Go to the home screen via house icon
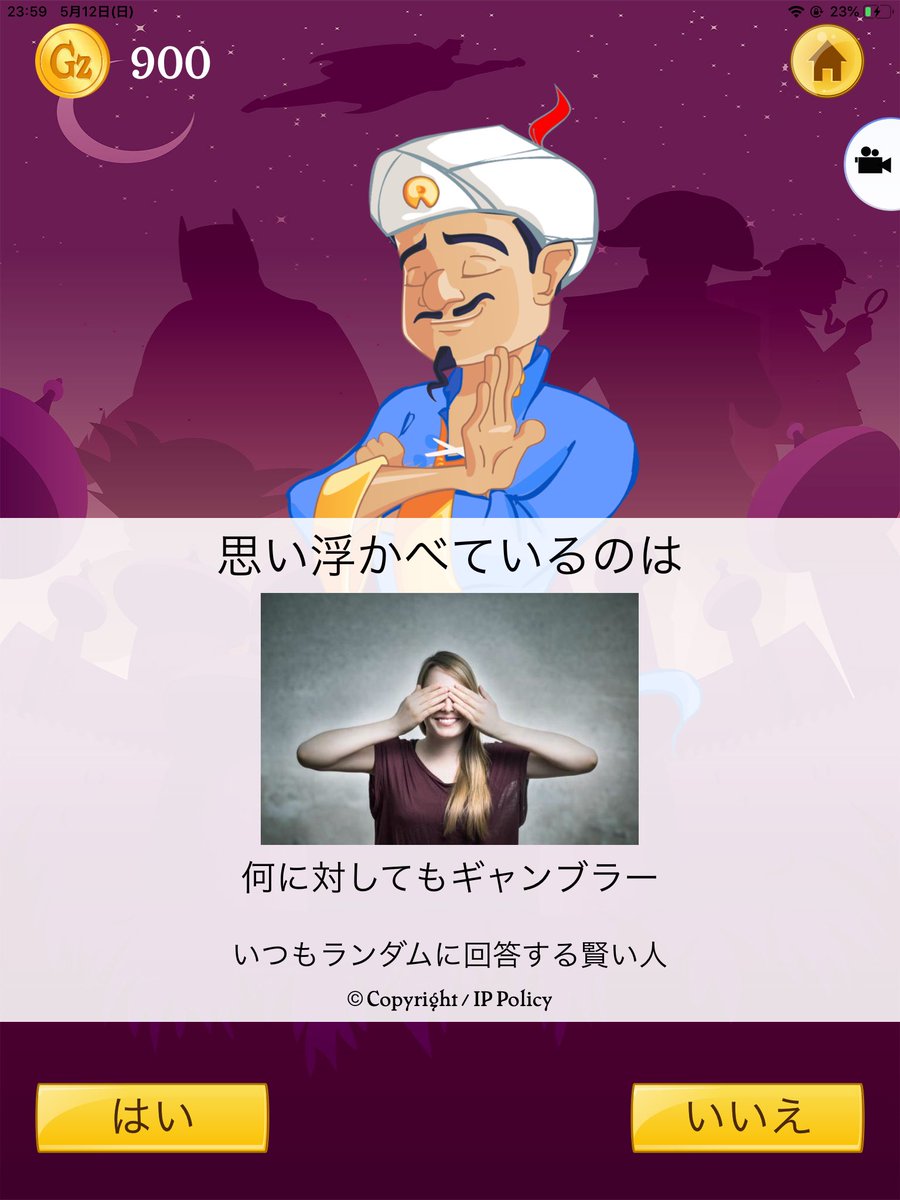 826,62
